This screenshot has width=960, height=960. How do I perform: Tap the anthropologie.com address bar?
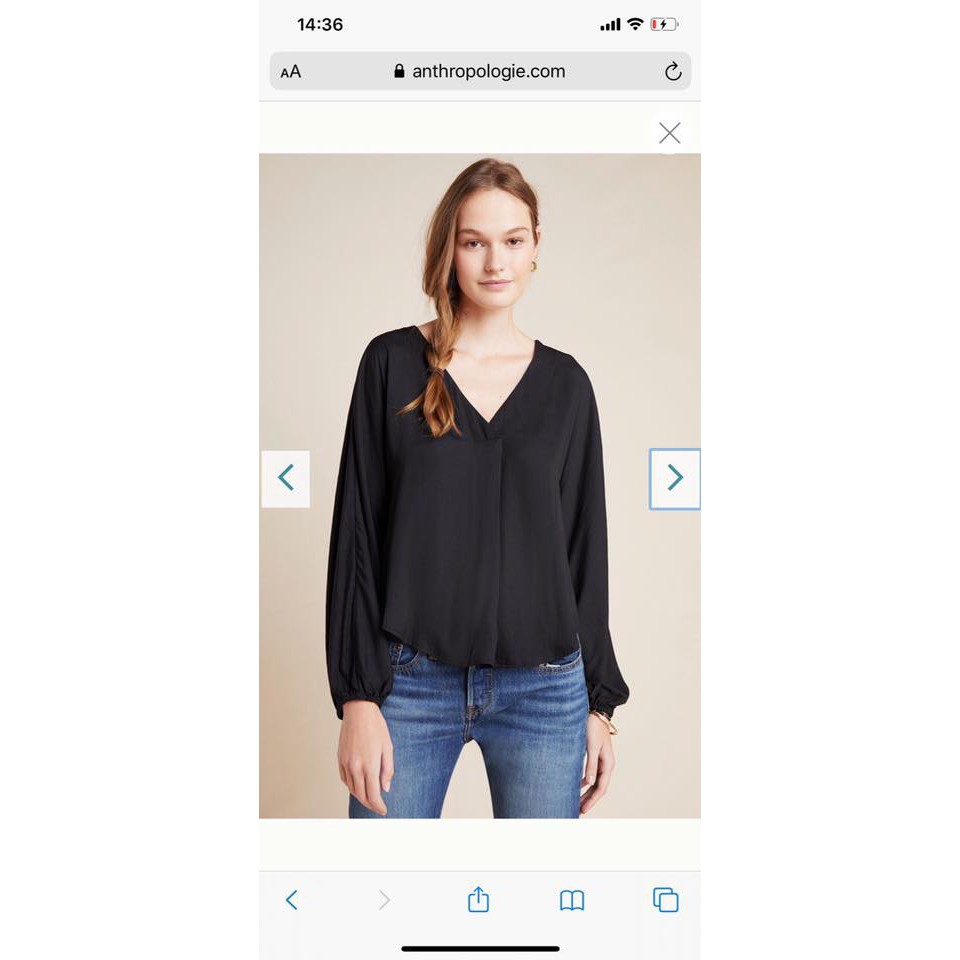pyautogui.click(x=480, y=72)
